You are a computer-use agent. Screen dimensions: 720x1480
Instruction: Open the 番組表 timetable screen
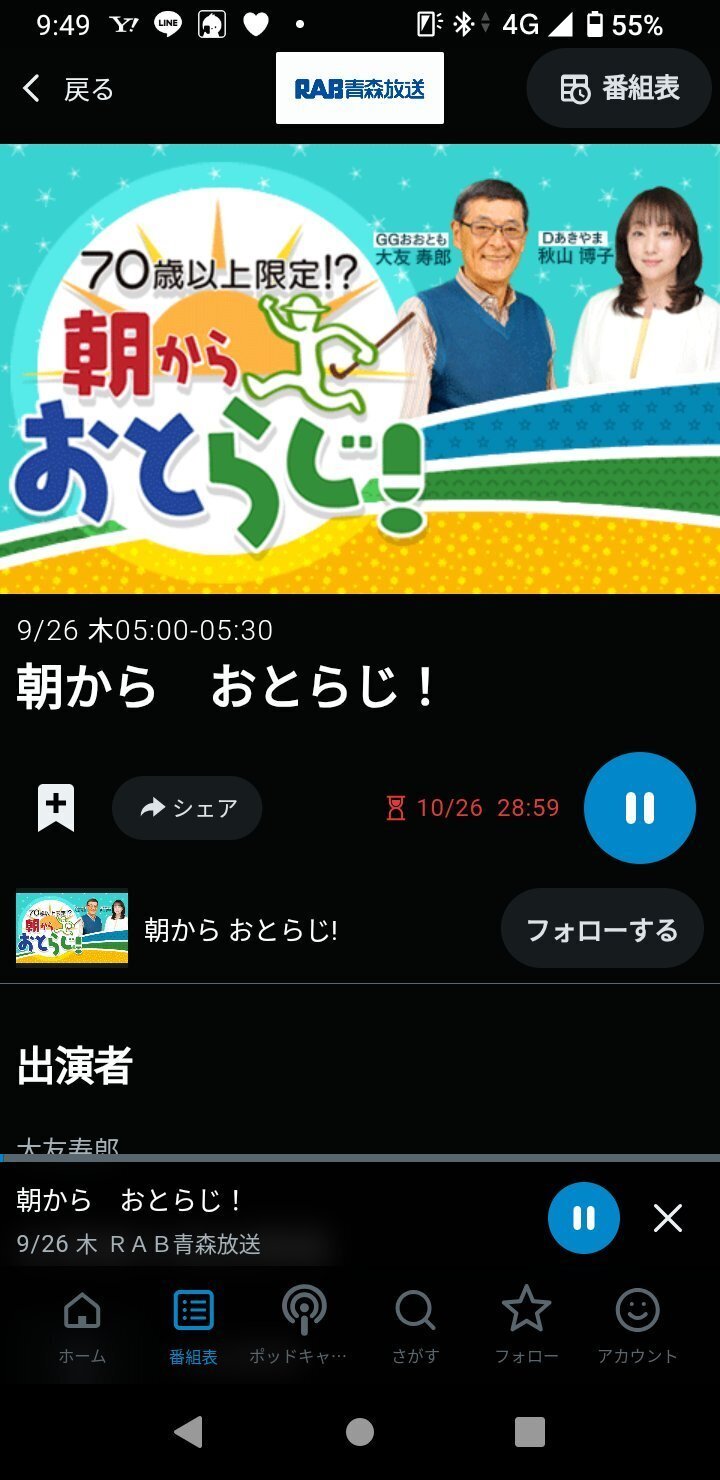point(619,88)
